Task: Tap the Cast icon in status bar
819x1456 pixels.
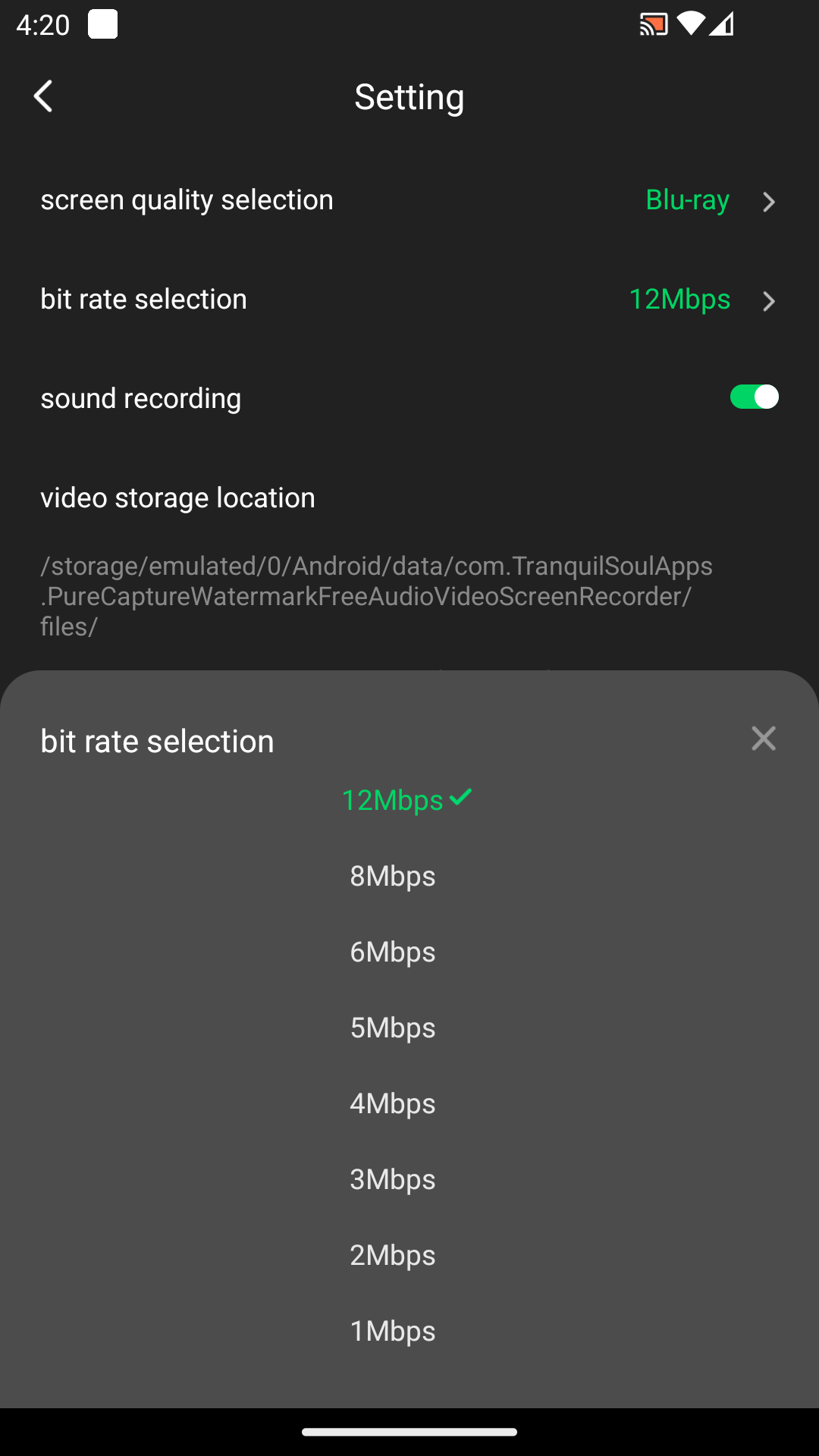Action: point(652,24)
